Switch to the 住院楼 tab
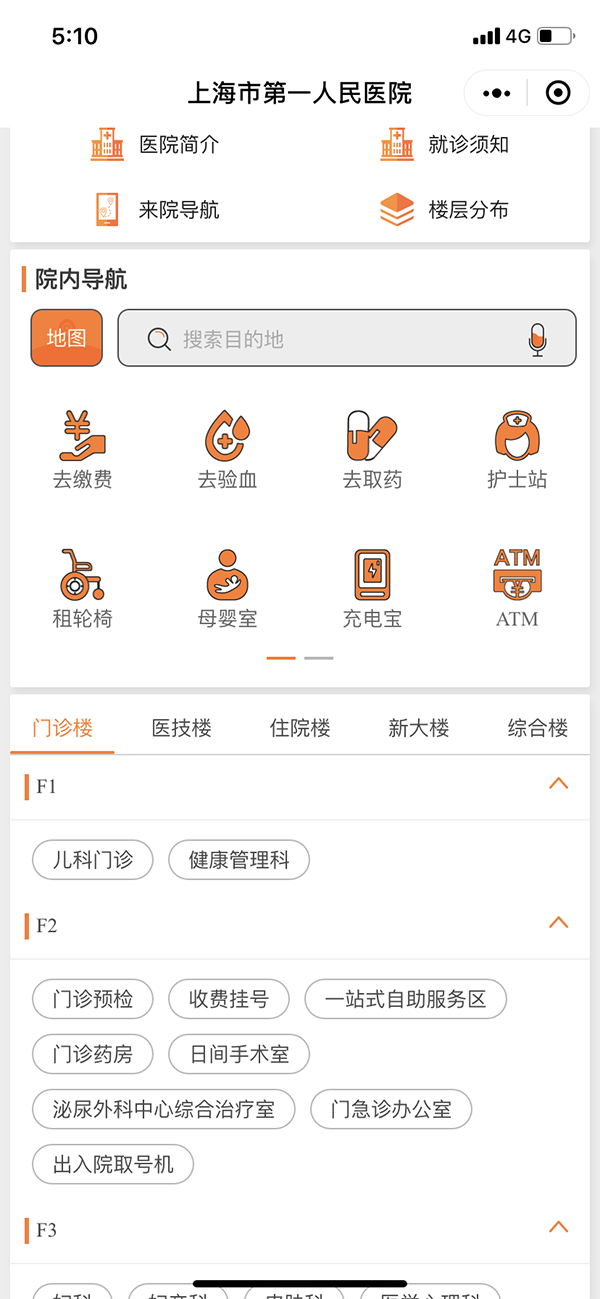This screenshot has height=1299, width=600. (x=300, y=728)
